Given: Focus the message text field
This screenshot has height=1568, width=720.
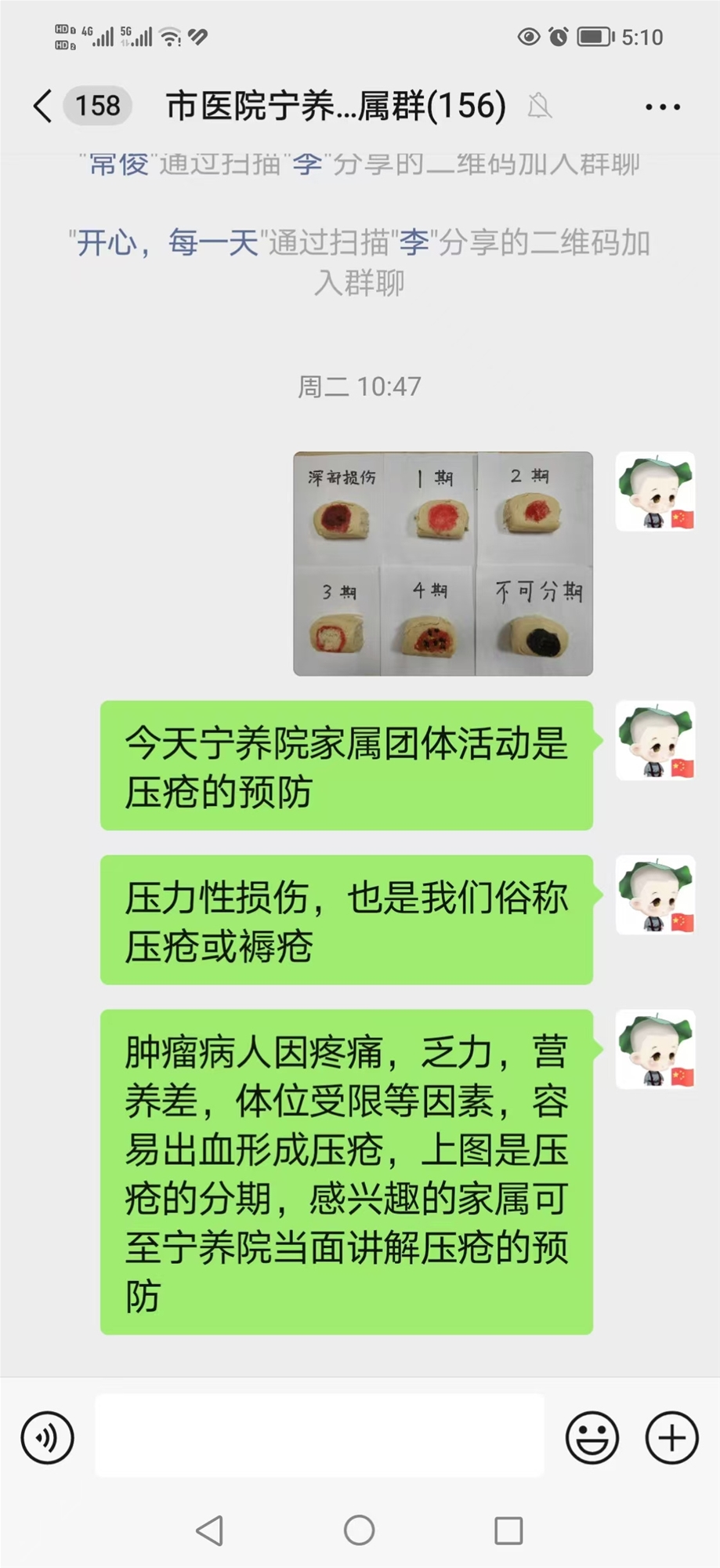Looking at the screenshot, I should [x=320, y=1436].
